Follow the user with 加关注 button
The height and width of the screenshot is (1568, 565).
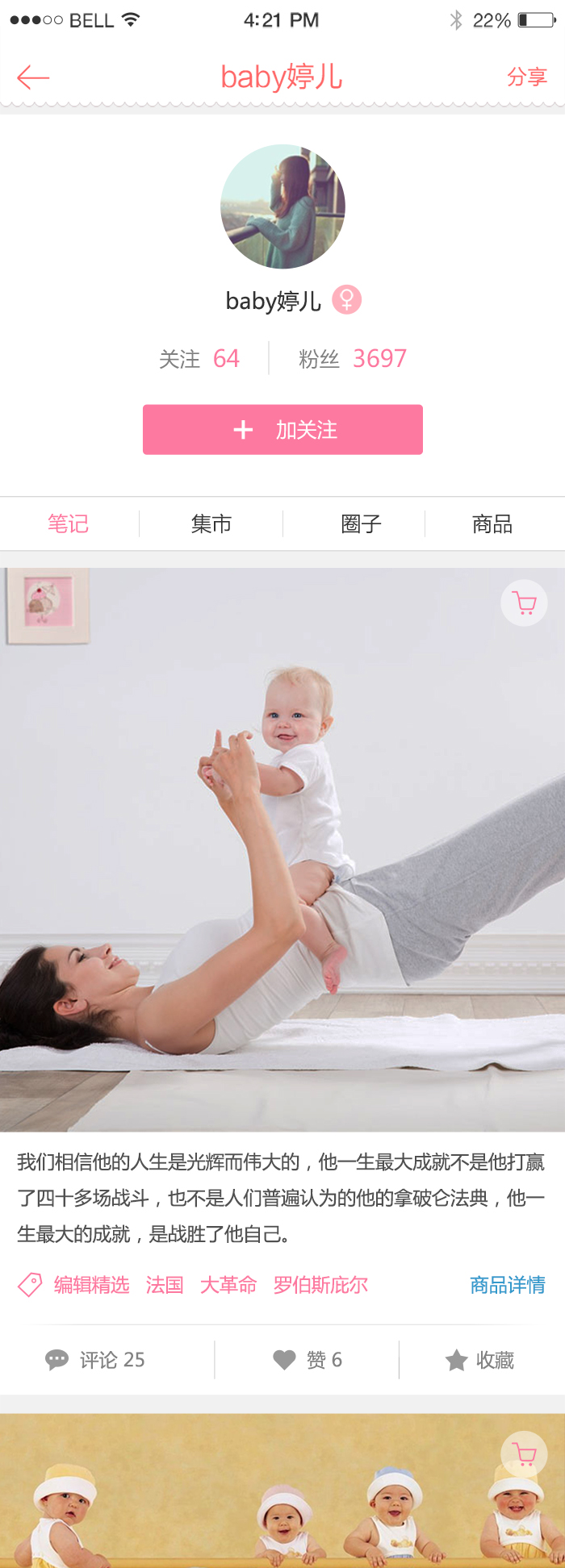pyautogui.click(x=282, y=430)
